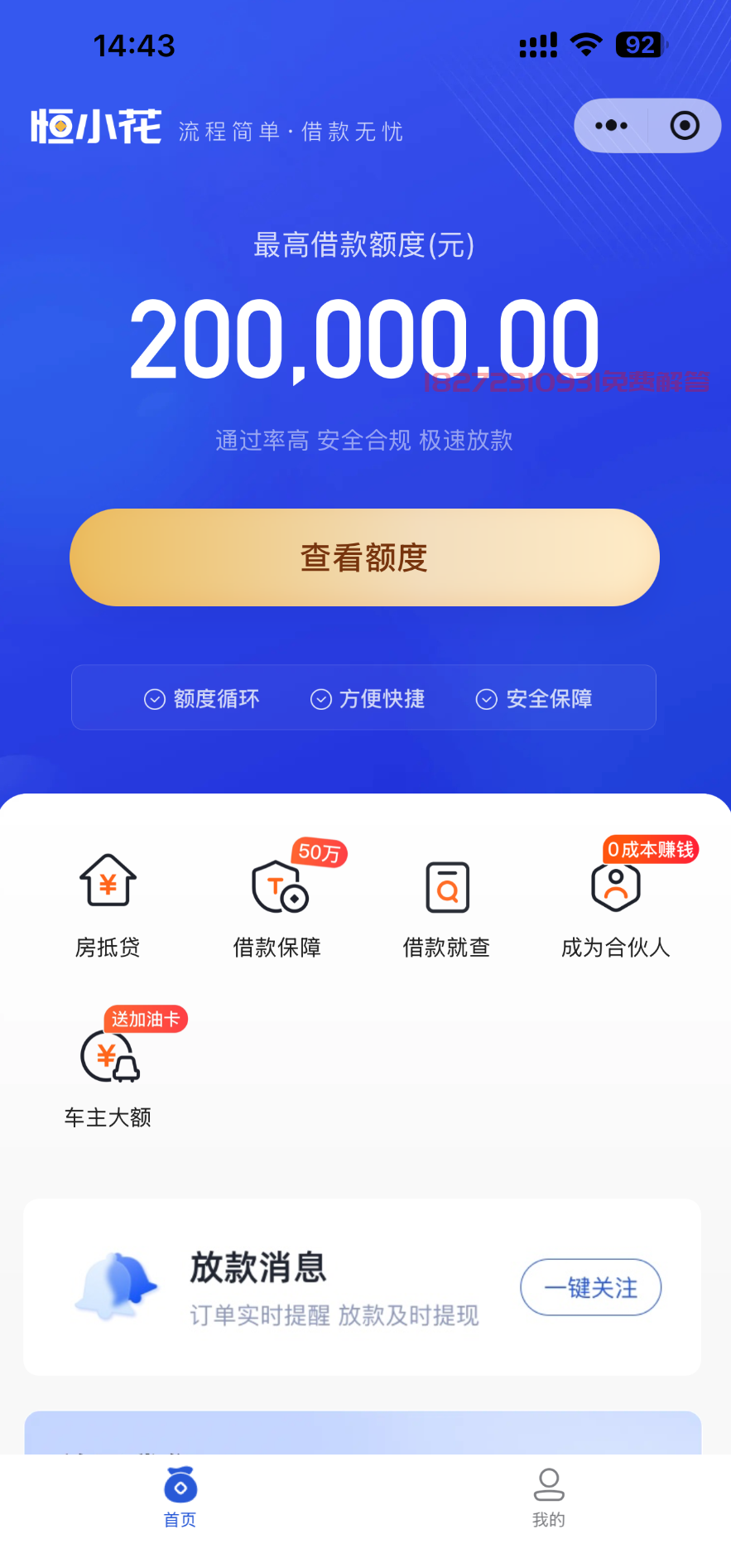Screen dimensions: 731x1568
Task: Open the mini program more options menu
Action: 611,126
